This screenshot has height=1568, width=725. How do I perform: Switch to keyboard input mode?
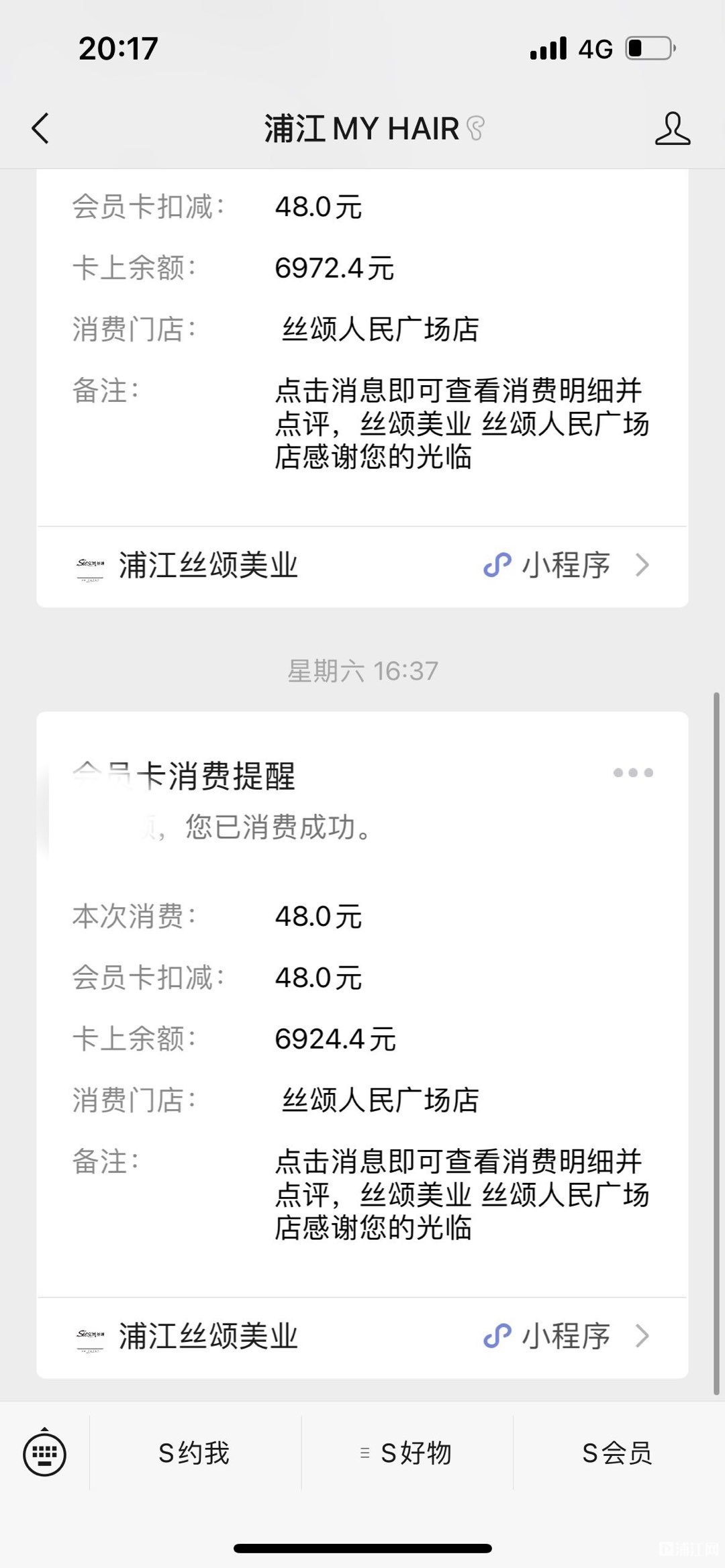coord(44,1453)
